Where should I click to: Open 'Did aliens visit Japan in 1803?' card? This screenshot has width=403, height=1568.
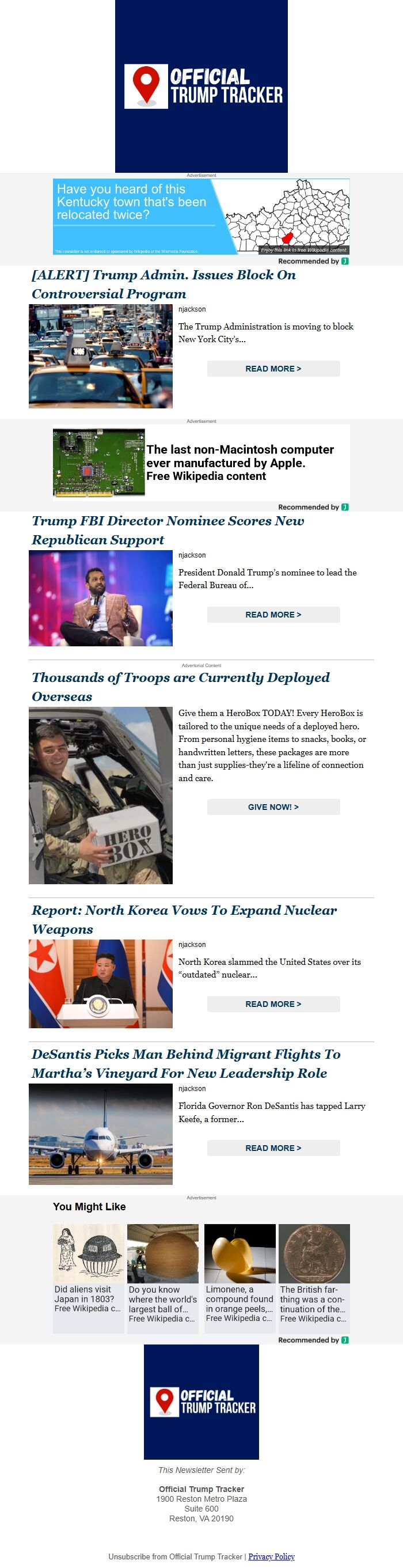(x=88, y=1277)
